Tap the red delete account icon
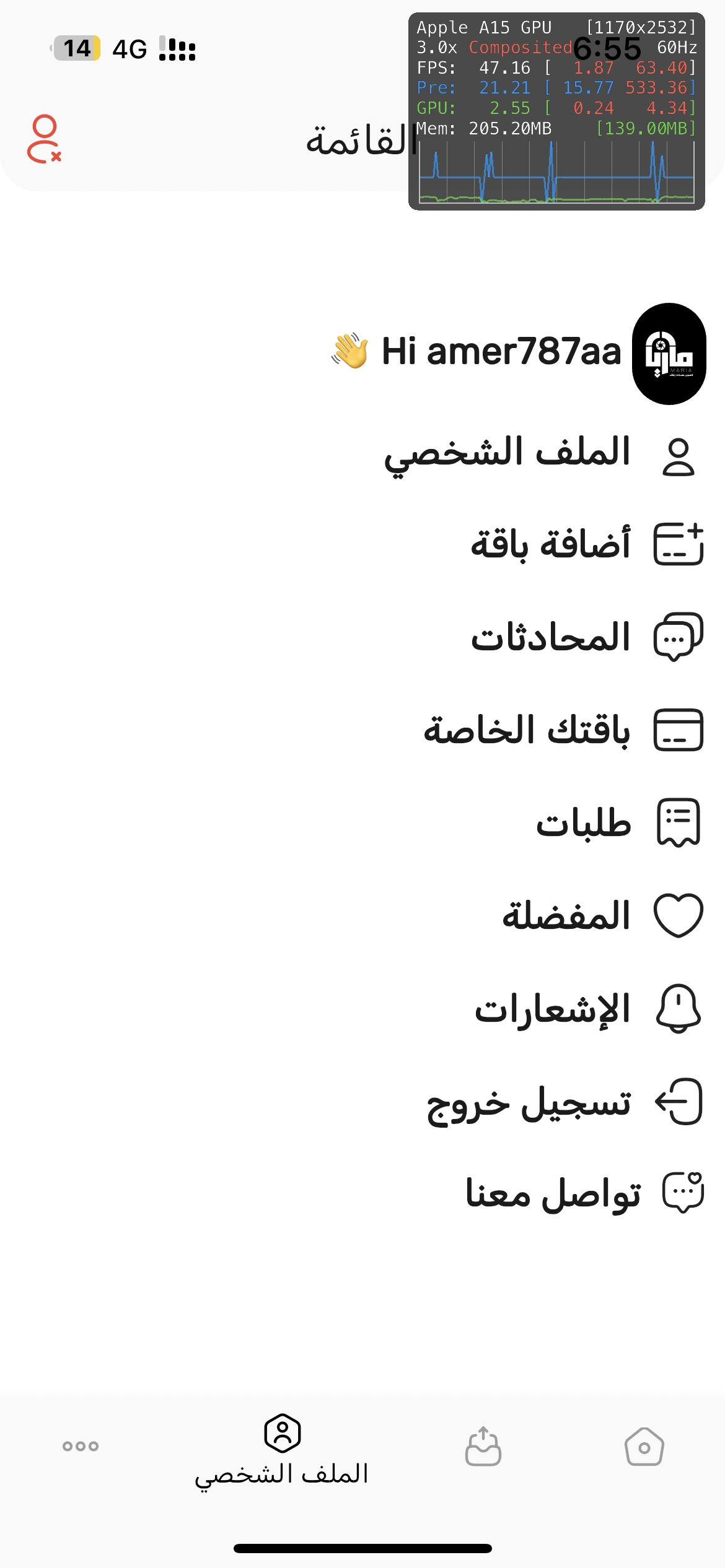725x1568 pixels. click(x=44, y=139)
